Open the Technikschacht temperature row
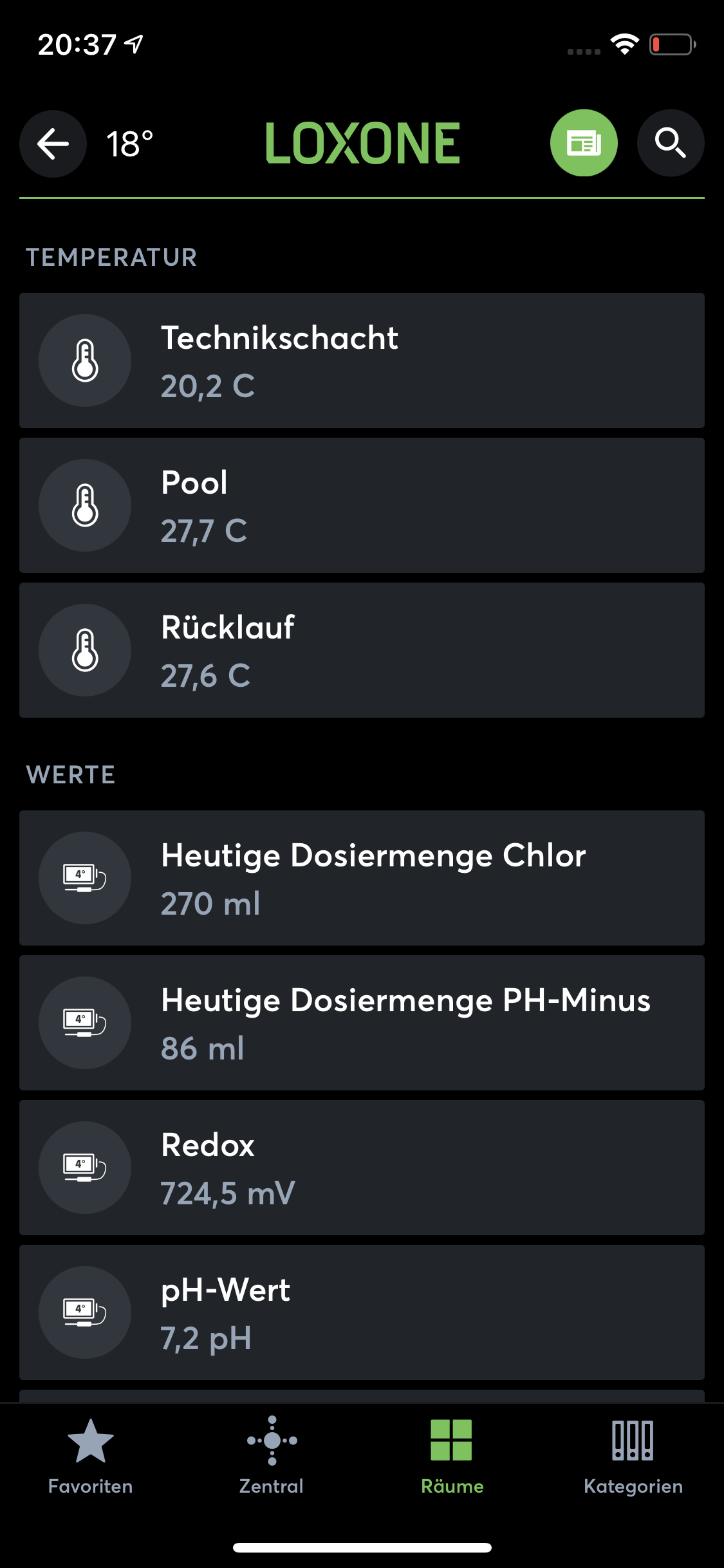Screen dimensions: 724x1568 (x=362, y=360)
